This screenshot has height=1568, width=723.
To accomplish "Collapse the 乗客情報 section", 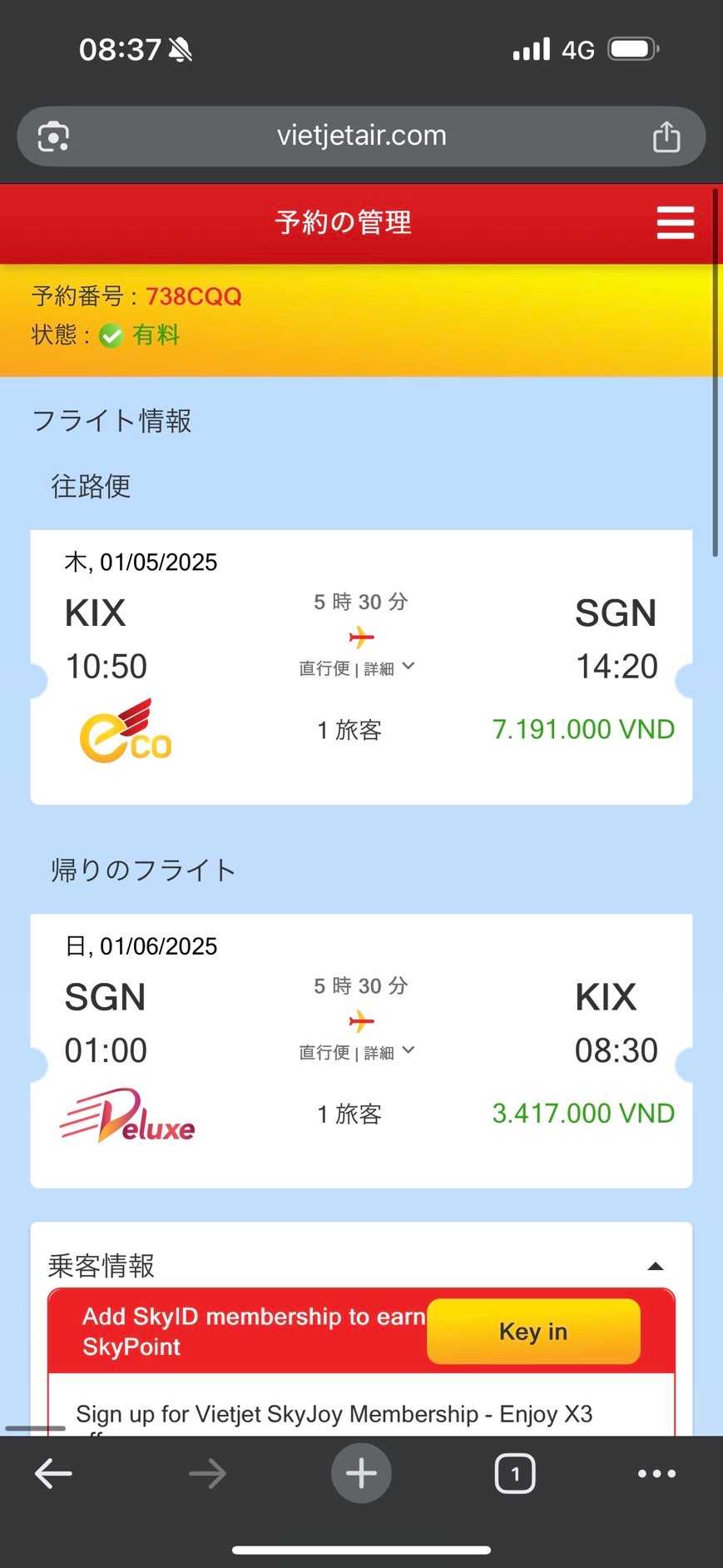I will 656,1267.
